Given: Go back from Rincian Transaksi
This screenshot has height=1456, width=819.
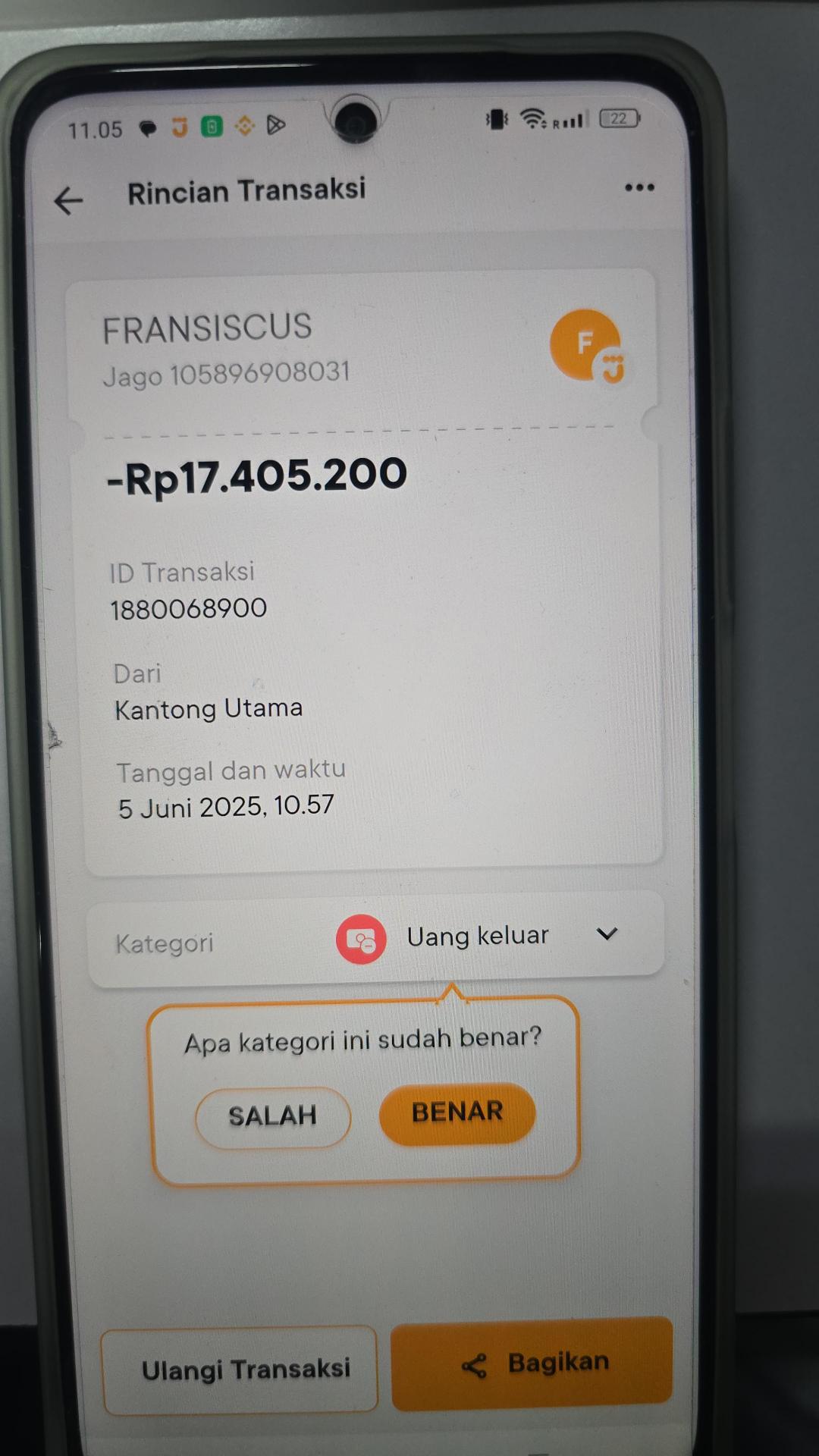Looking at the screenshot, I should 69,200.
